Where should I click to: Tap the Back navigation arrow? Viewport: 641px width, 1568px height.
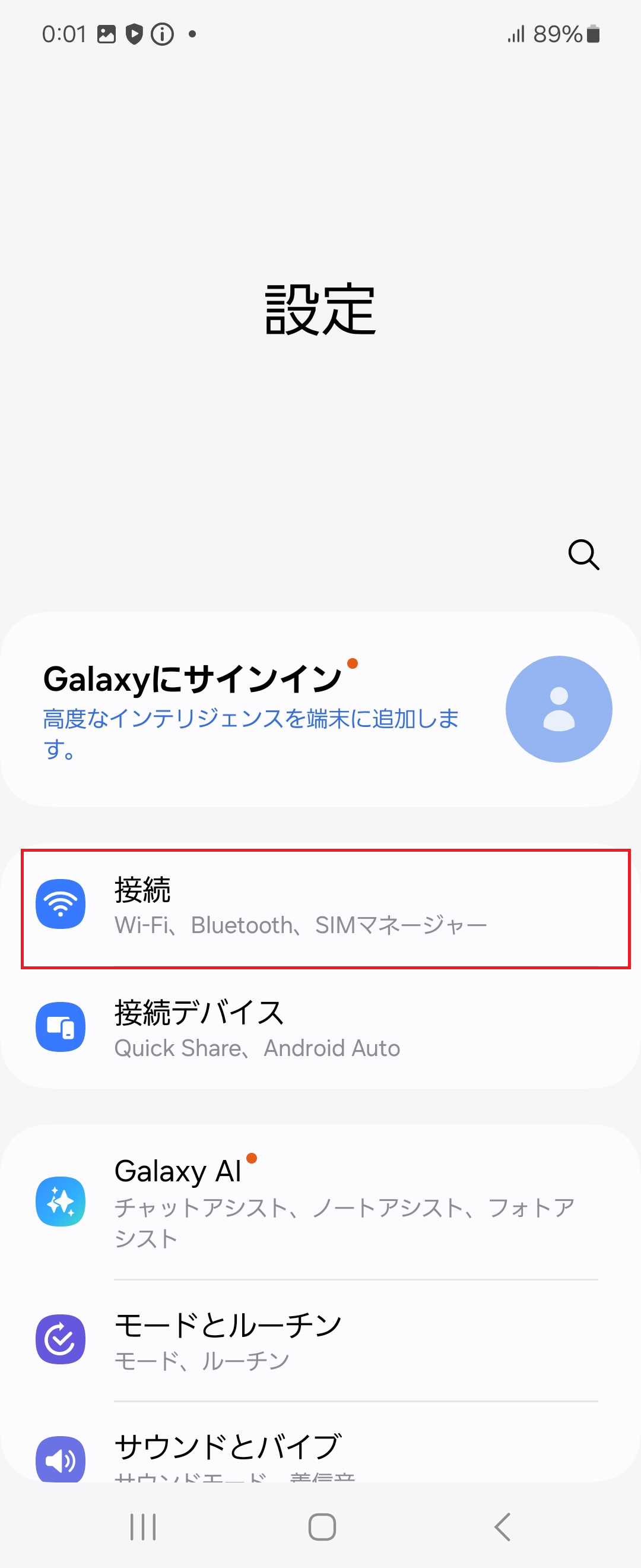pyautogui.click(x=501, y=1526)
